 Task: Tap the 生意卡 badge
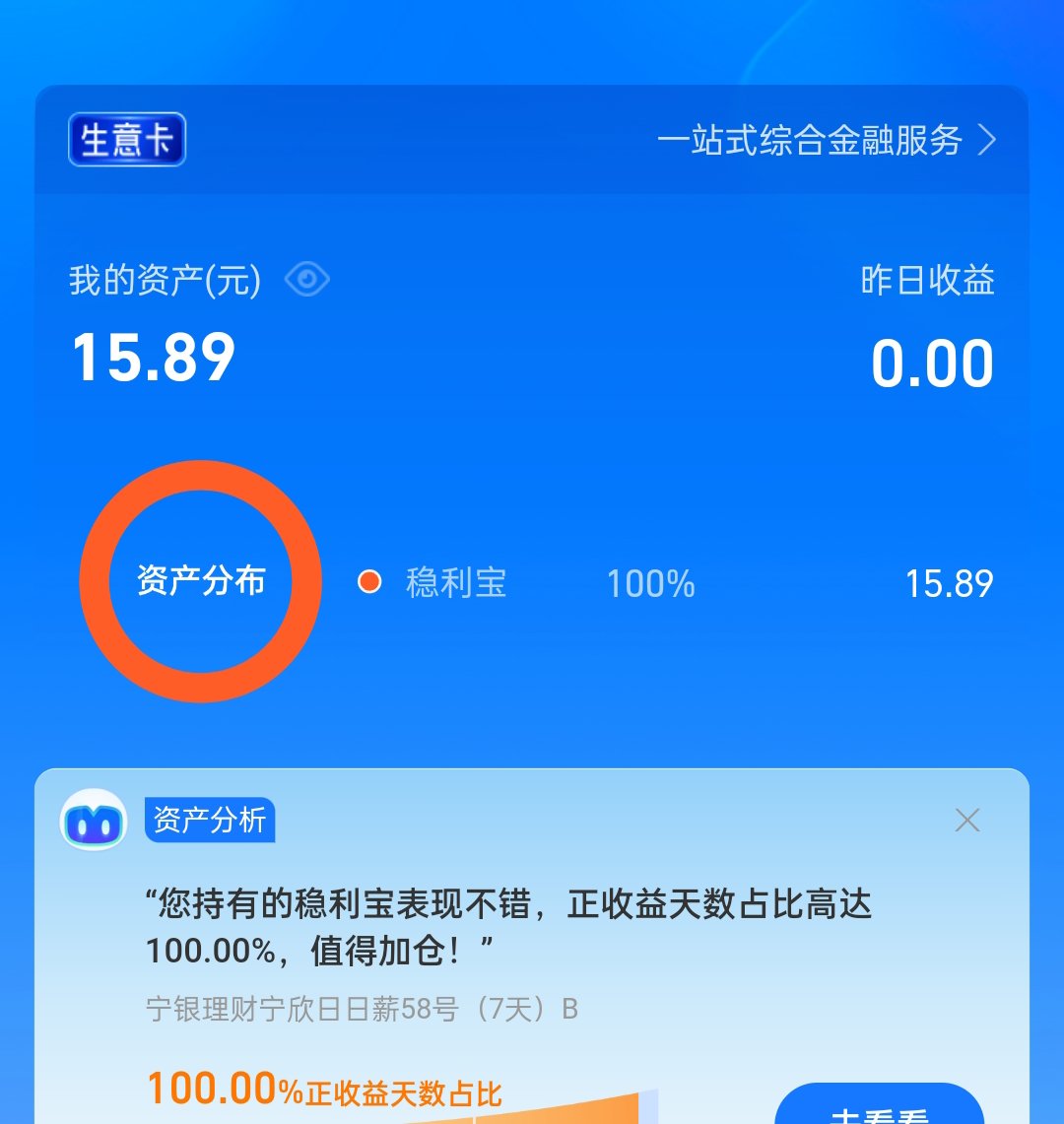click(127, 140)
